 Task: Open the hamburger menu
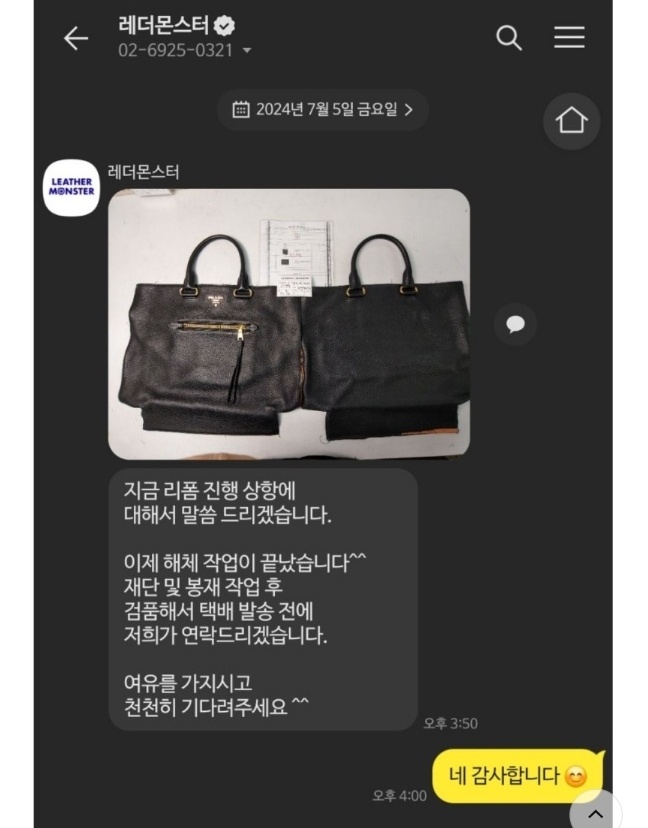point(569,38)
